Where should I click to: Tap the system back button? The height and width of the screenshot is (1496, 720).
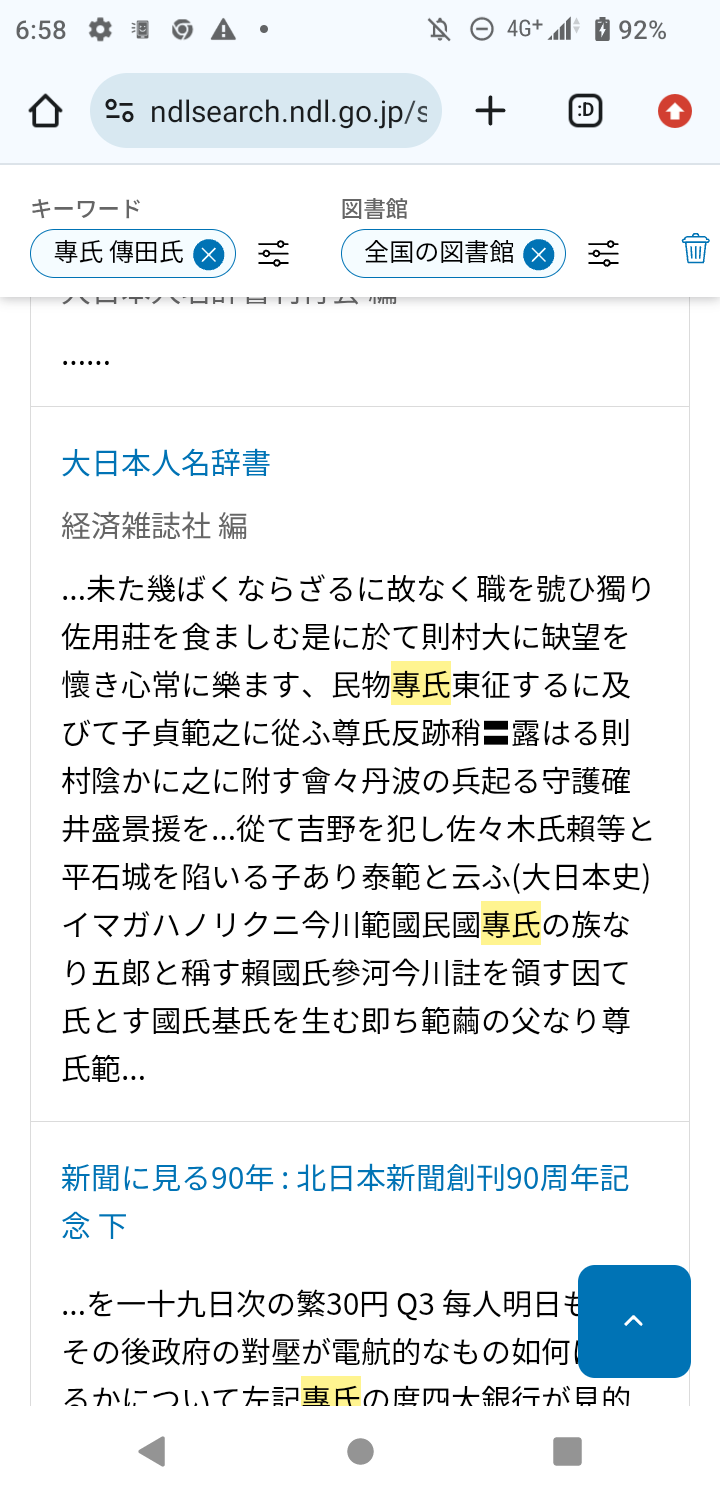point(152,1451)
